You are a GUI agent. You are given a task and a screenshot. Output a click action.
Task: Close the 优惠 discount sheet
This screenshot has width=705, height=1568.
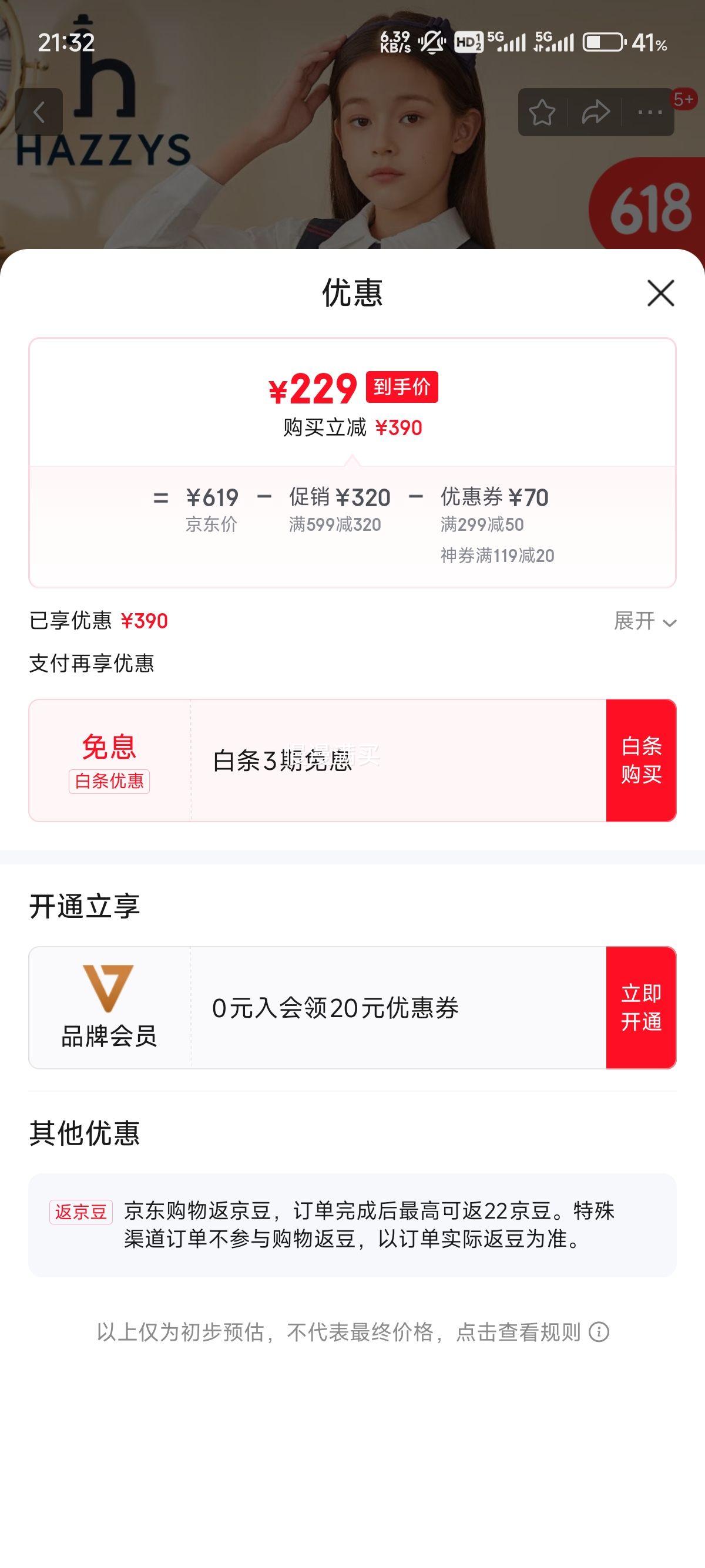pyautogui.click(x=660, y=294)
